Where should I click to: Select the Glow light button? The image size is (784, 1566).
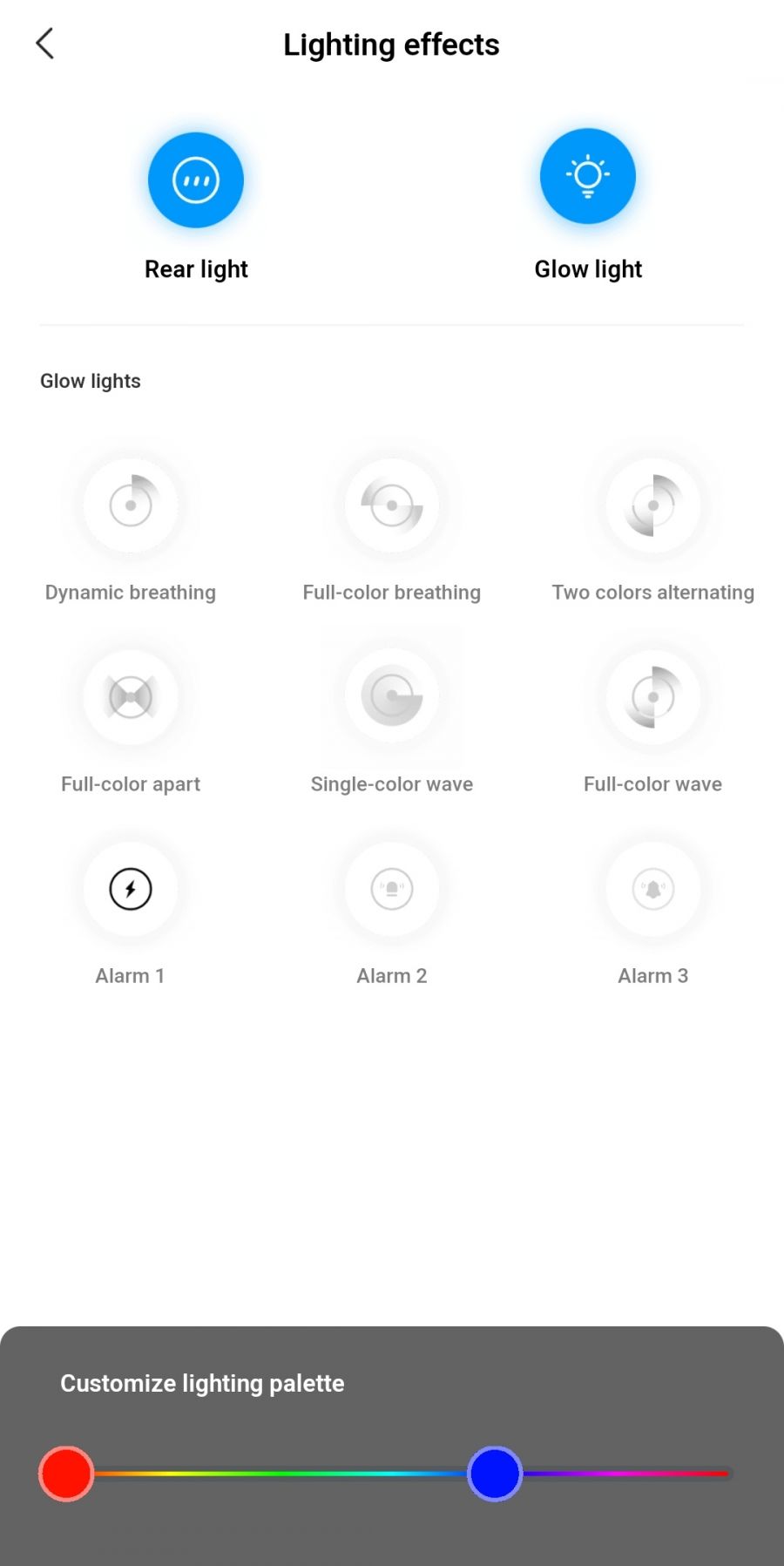[588, 177]
